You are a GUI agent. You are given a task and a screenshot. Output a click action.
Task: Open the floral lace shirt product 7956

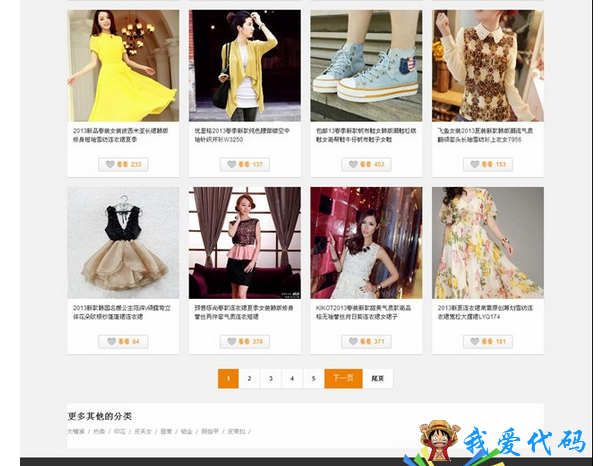click(487, 66)
